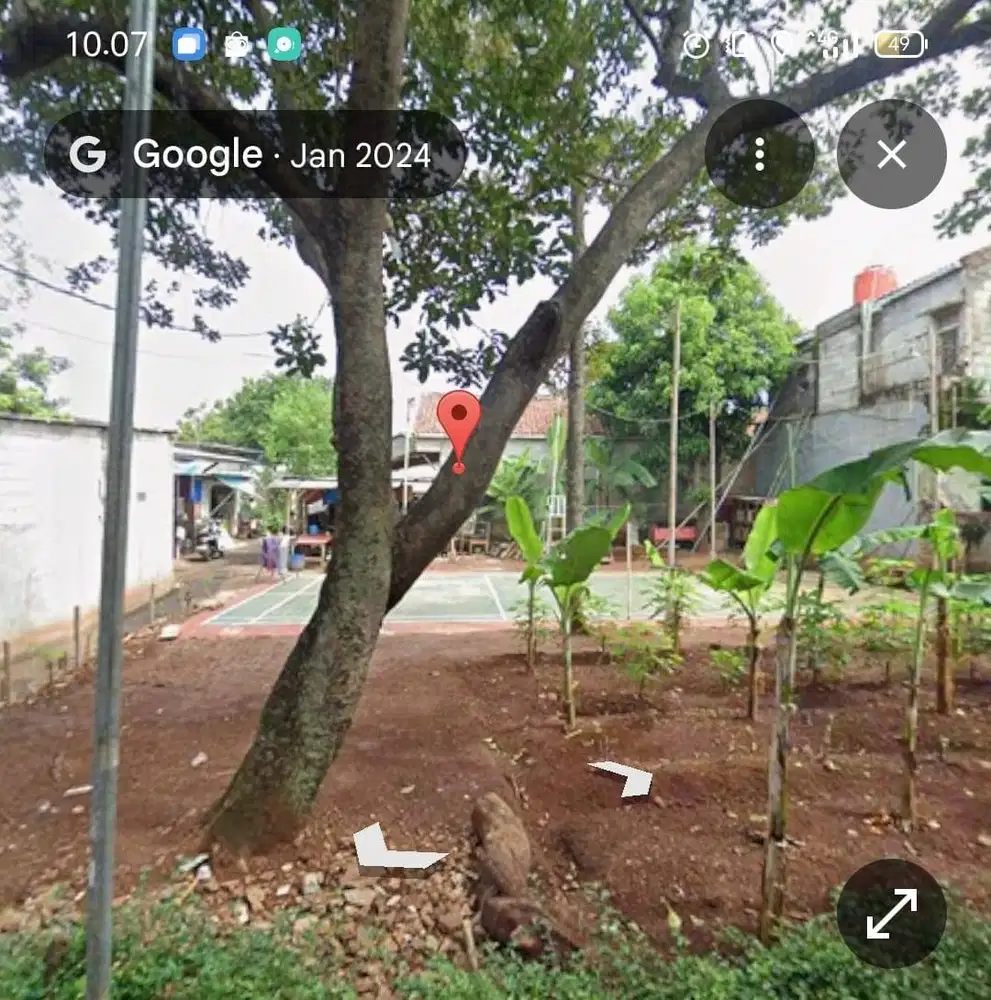
Task: Tap the shopping bag notification icon
Action: click(236, 44)
